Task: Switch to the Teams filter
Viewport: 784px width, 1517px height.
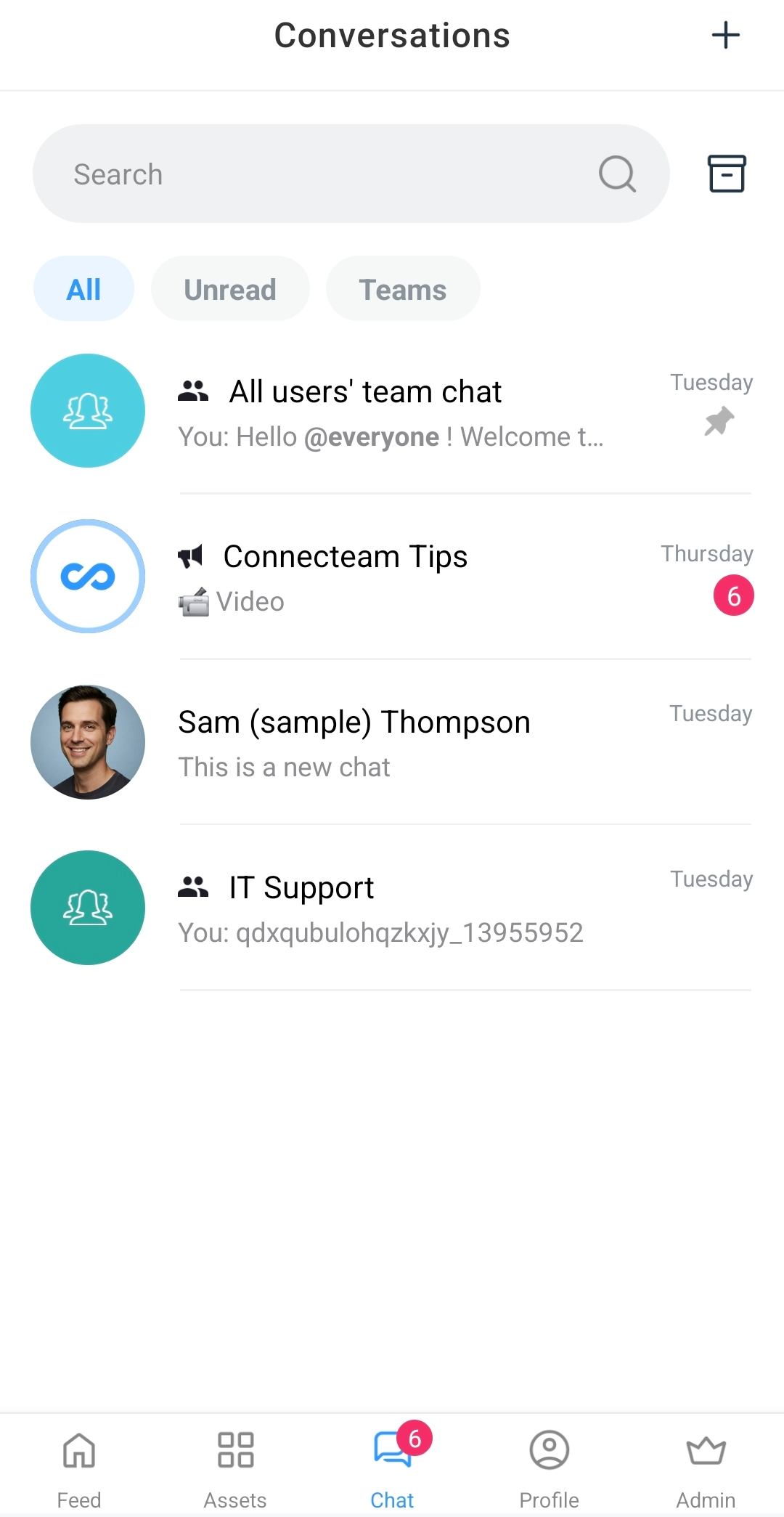Action: [x=403, y=288]
